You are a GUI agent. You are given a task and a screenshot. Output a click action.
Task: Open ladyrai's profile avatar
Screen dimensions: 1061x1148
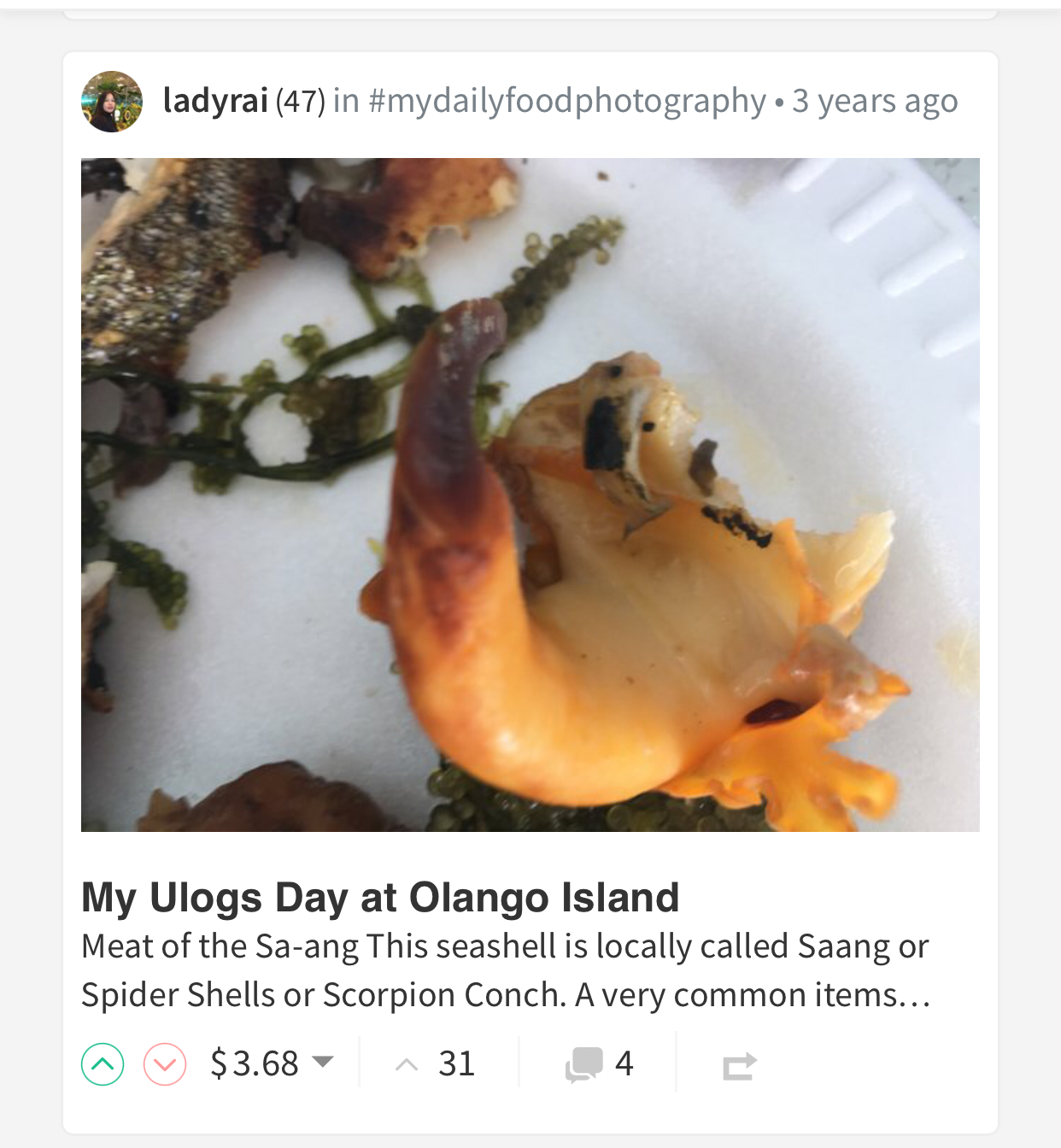point(112,102)
